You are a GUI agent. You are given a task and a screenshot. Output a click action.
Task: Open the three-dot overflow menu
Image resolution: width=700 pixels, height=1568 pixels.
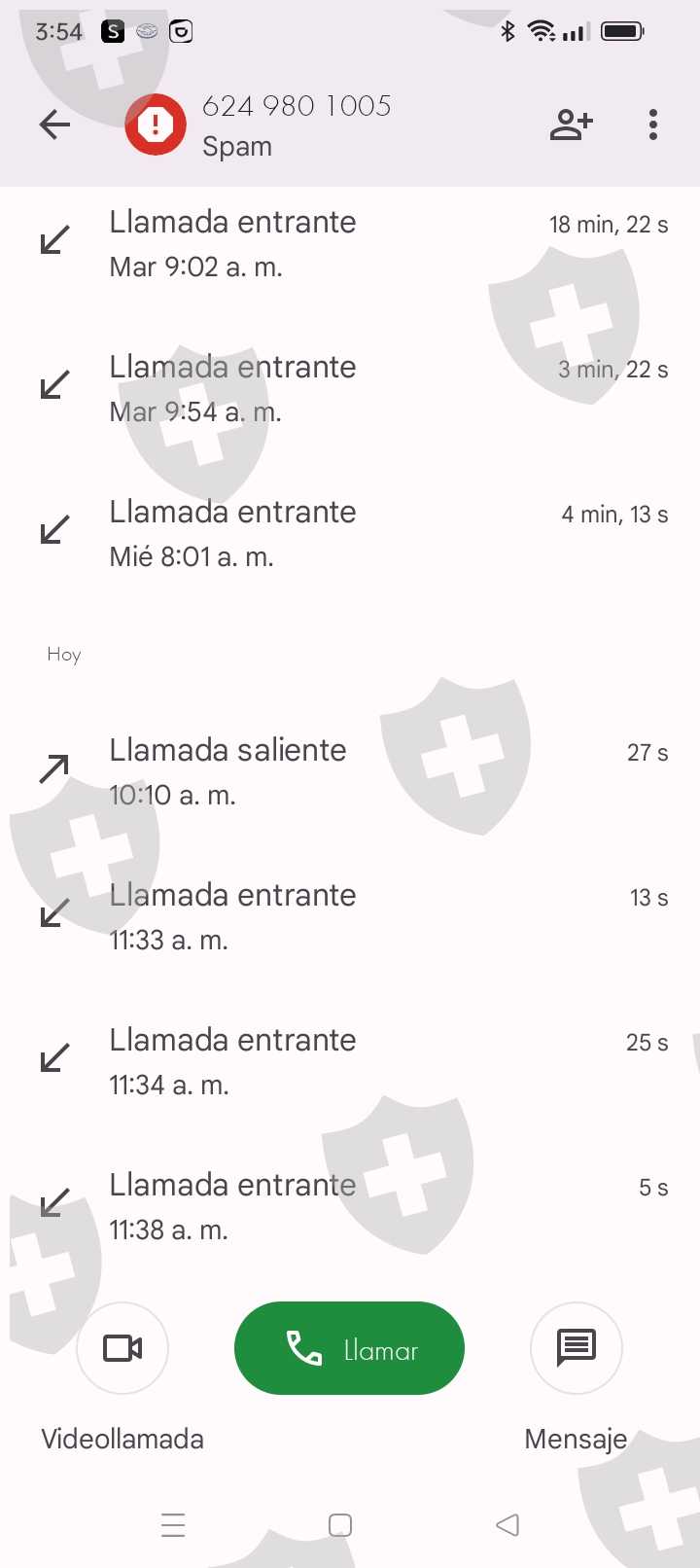tap(653, 125)
